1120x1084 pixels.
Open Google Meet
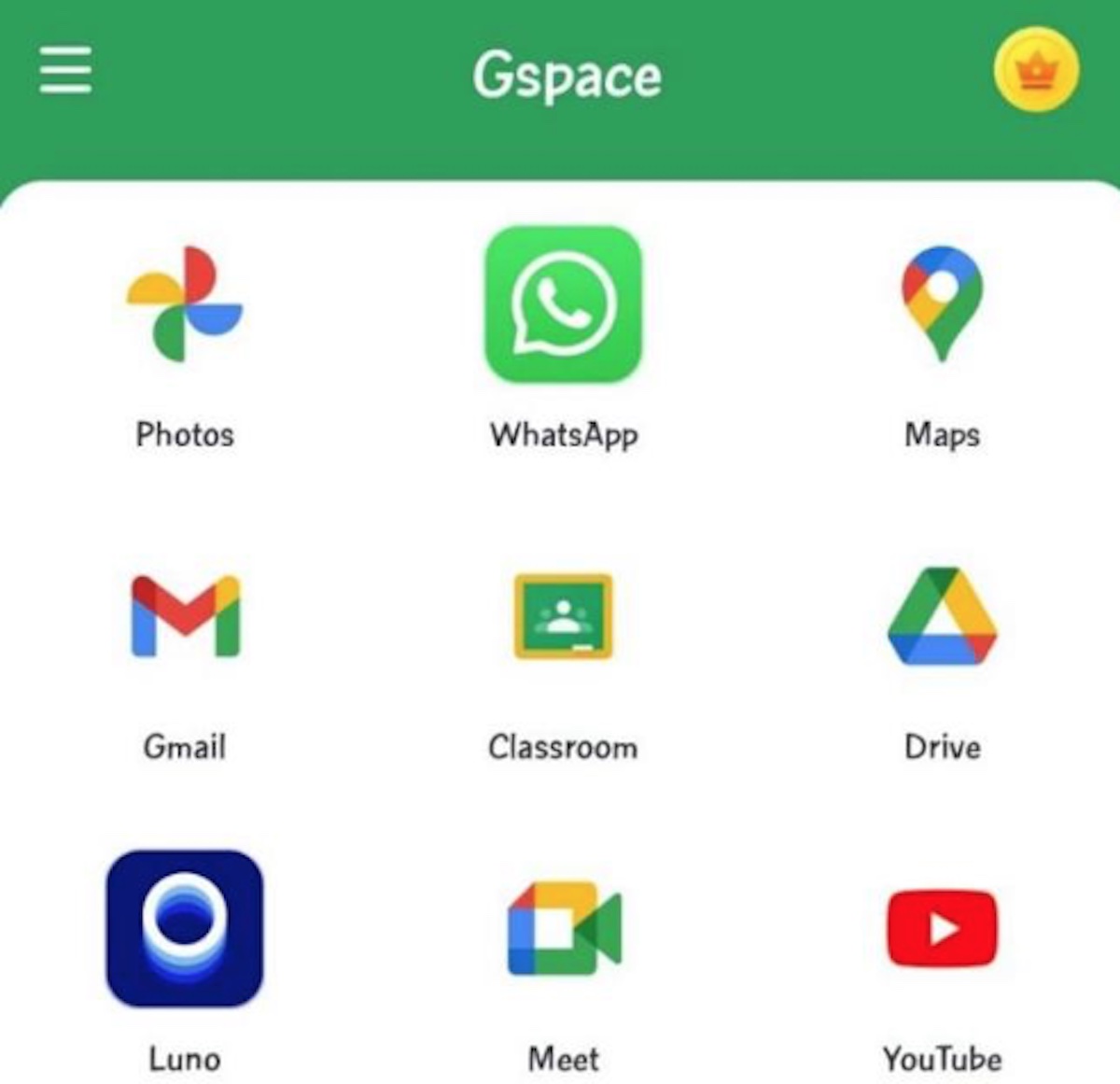coord(564,928)
